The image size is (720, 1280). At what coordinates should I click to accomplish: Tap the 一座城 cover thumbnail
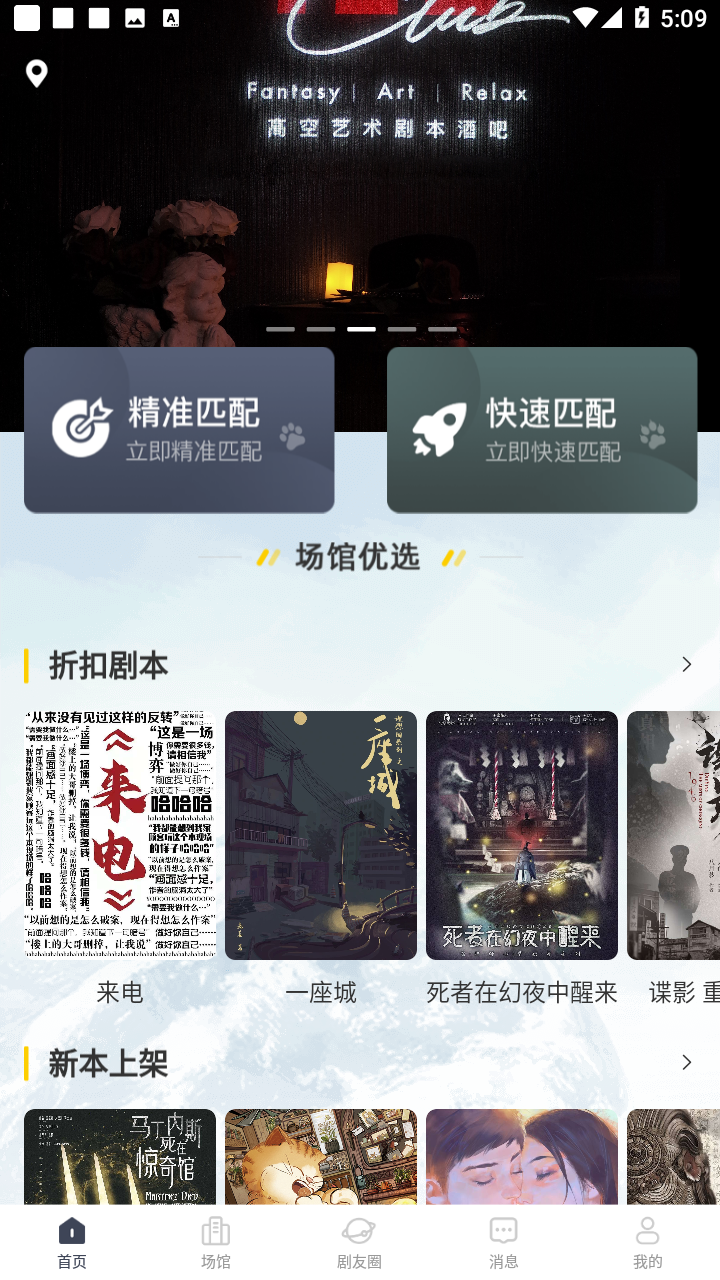coord(320,836)
